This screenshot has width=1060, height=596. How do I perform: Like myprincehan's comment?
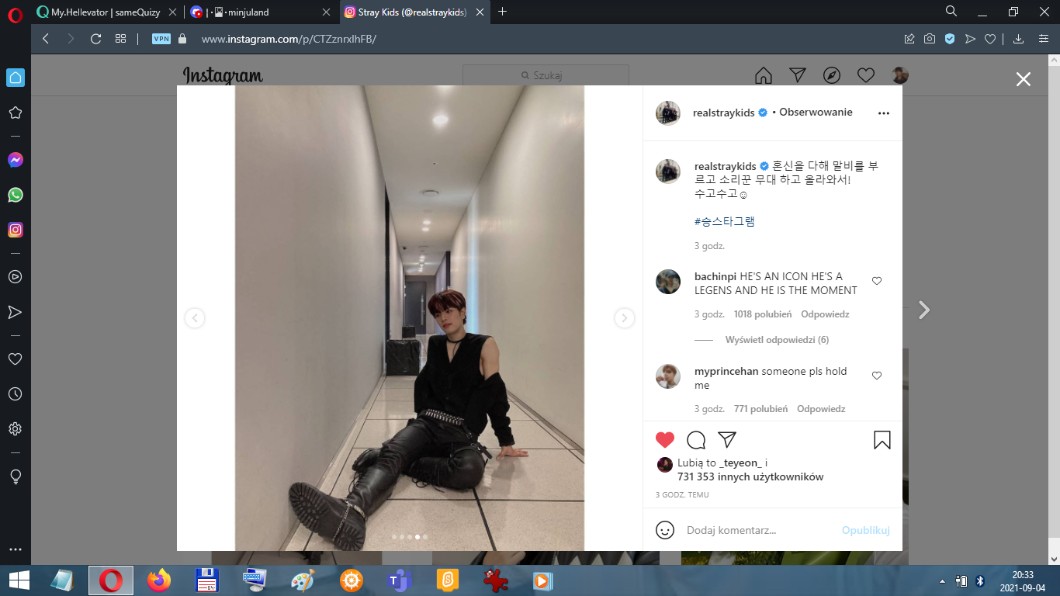[x=877, y=376]
